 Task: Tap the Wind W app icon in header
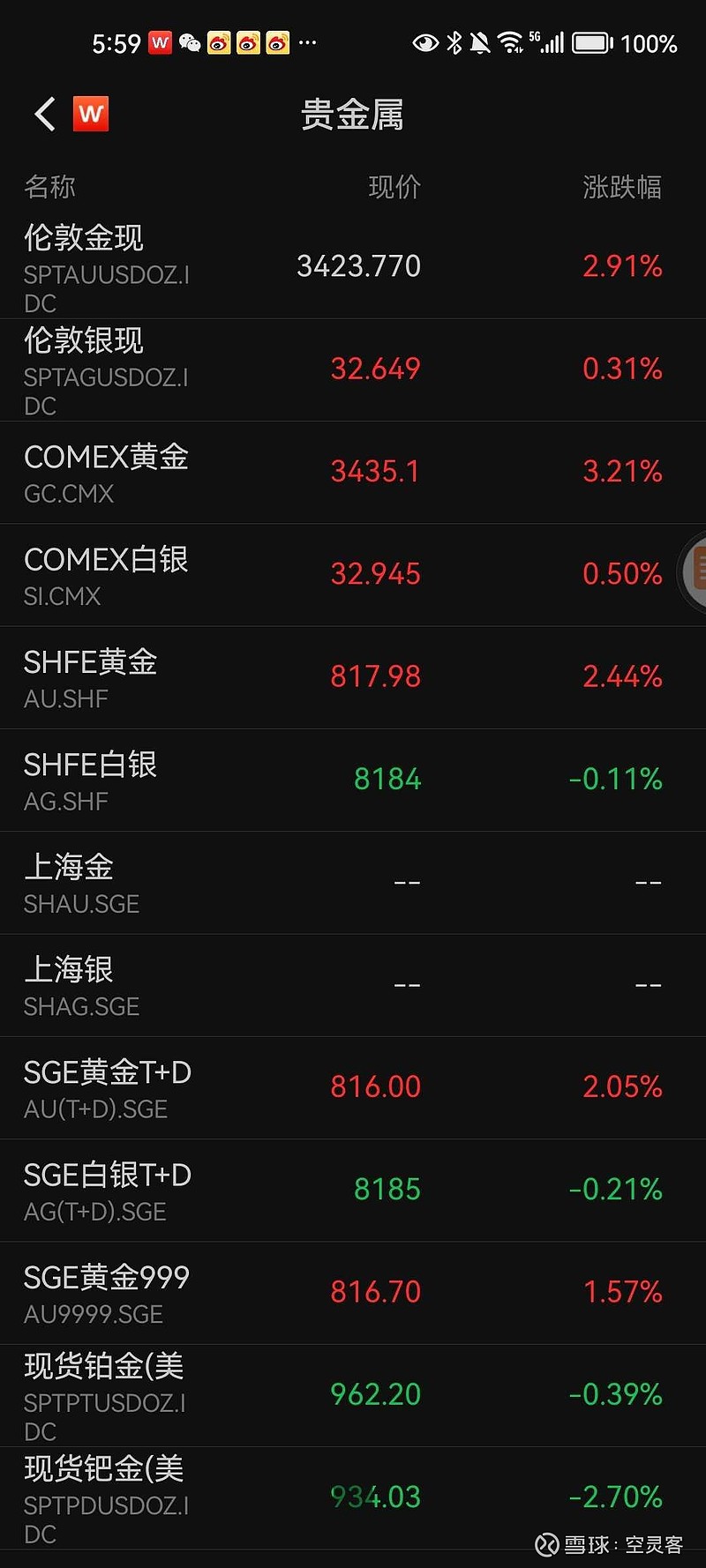tap(88, 114)
